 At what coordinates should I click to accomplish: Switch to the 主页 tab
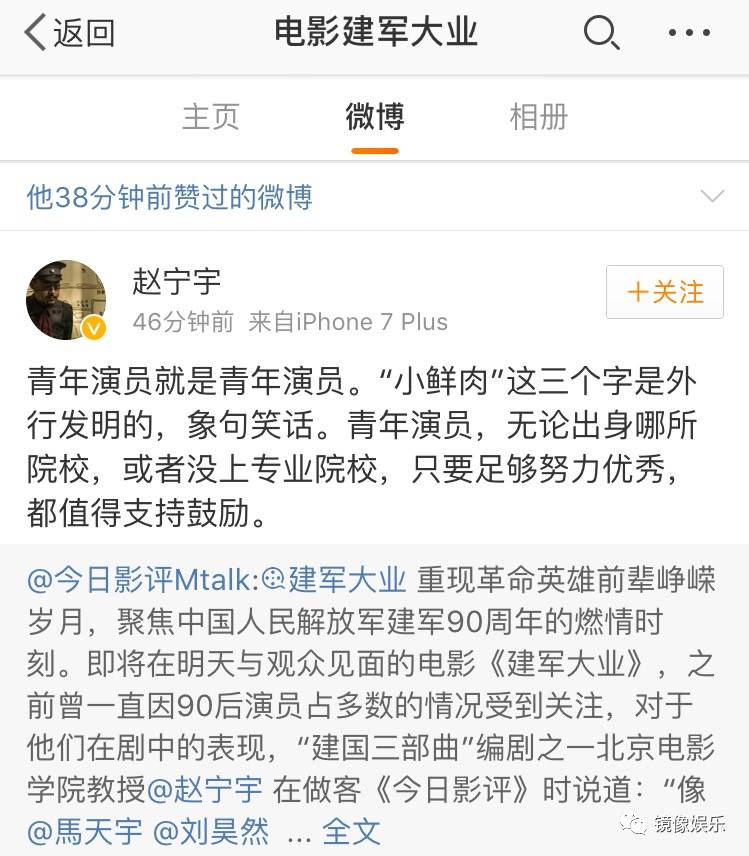[x=211, y=117]
